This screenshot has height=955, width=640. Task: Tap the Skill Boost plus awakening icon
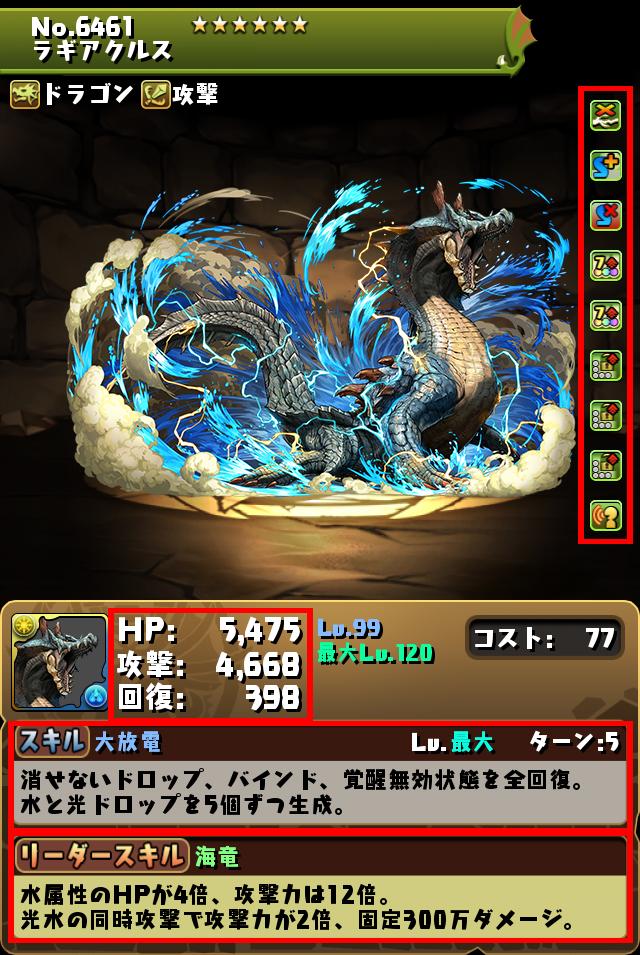(x=606, y=165)
